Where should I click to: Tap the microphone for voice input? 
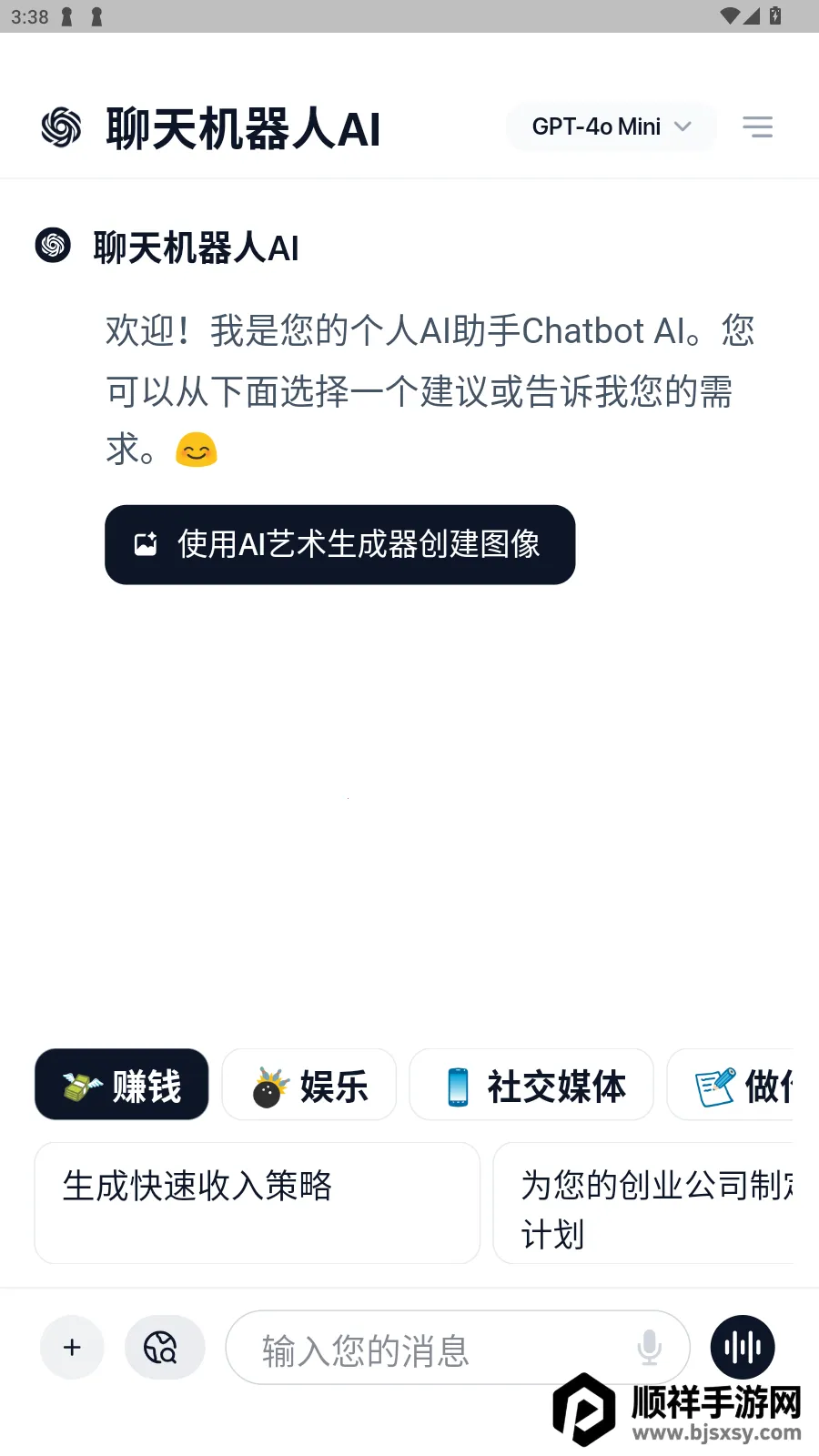[649, 1348]
